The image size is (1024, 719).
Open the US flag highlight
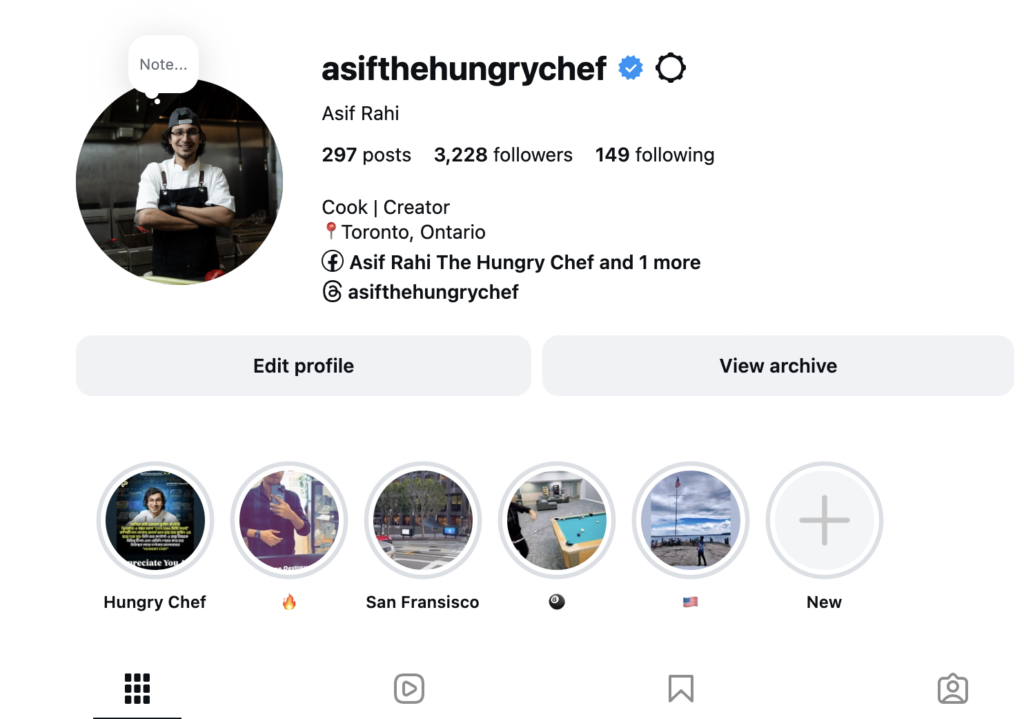click(x=690, y=520)
